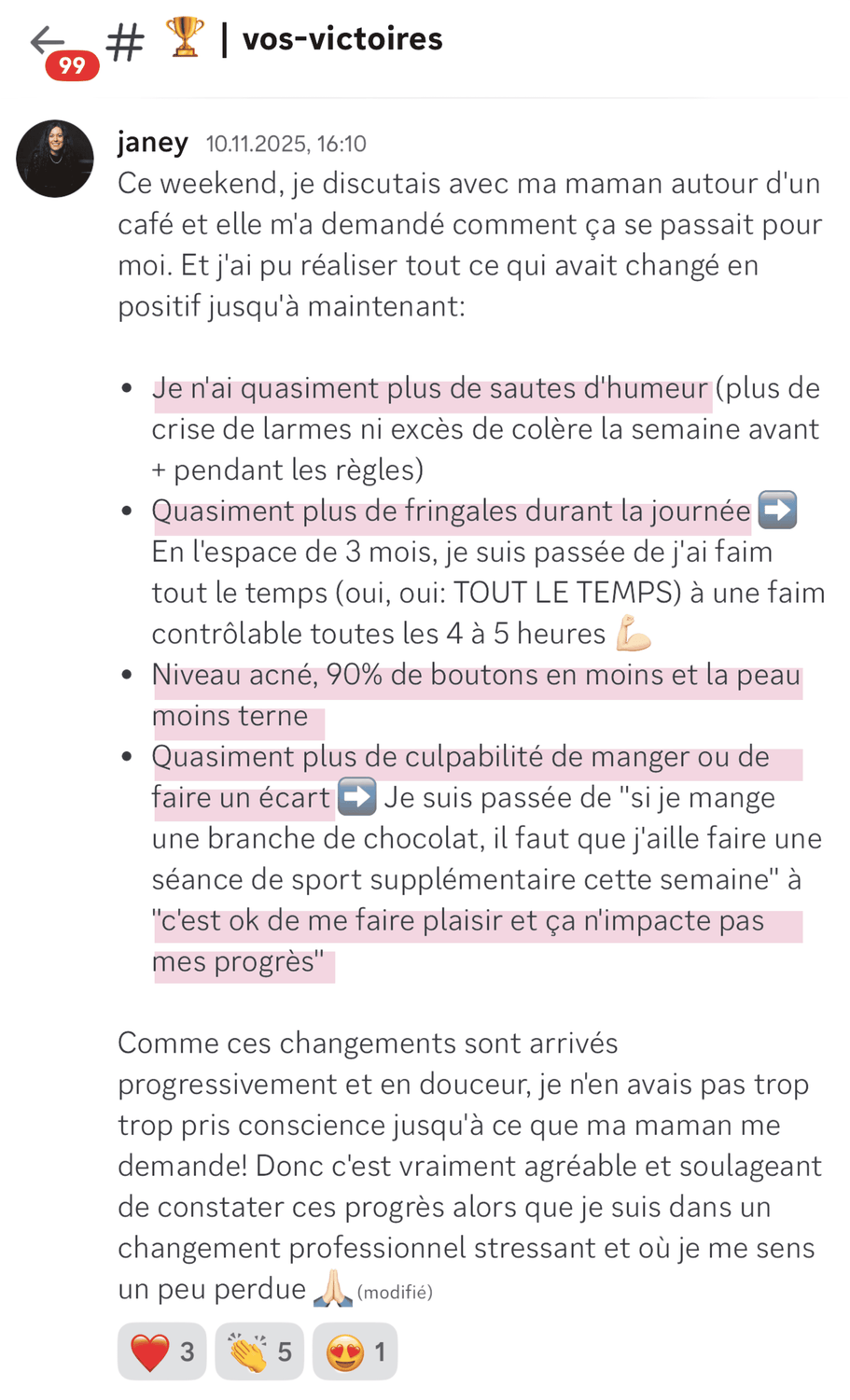Viewport: 850px width, 1400px height.
Task: React with the clapping hands emoji
Action: [x=259, y=1351]
